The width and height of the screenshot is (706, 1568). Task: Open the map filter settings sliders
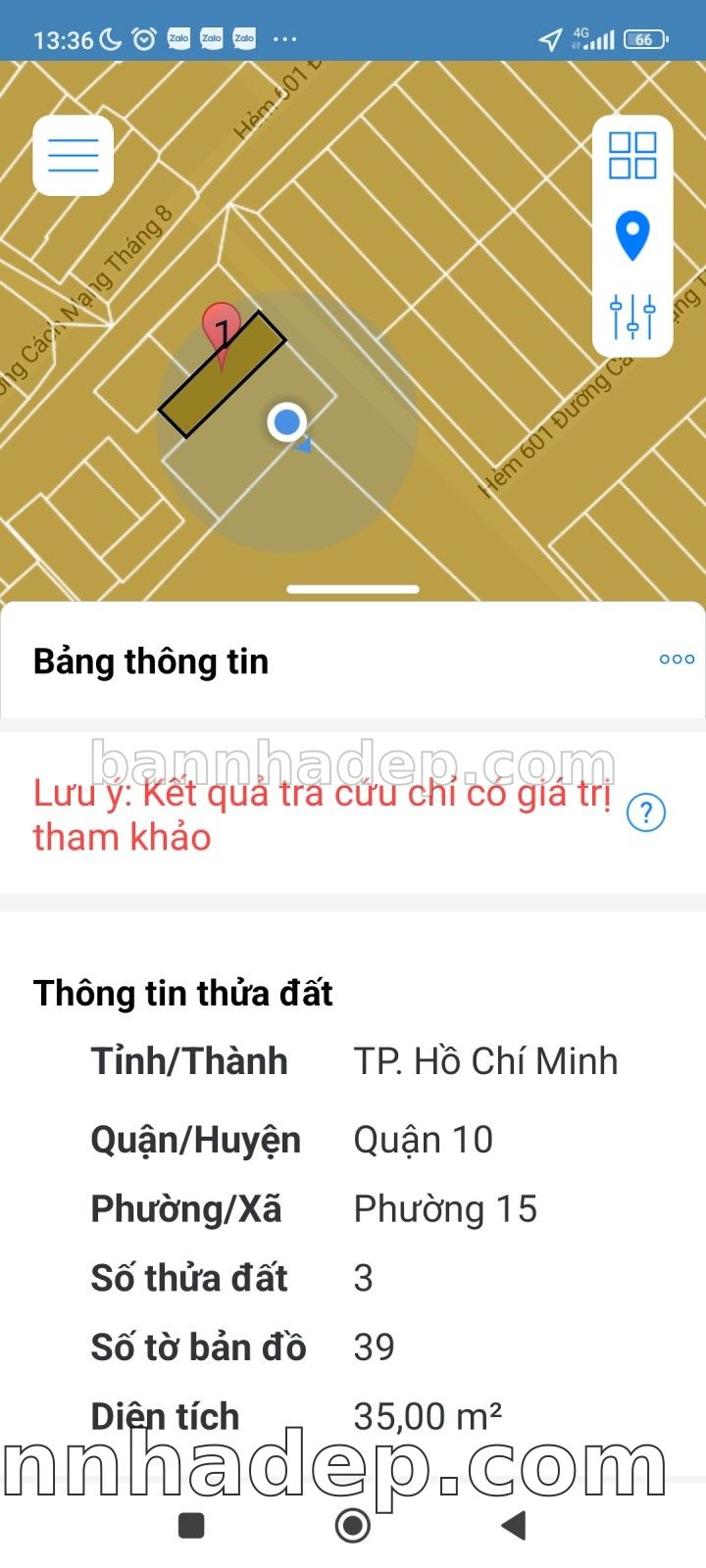(632, 317)
